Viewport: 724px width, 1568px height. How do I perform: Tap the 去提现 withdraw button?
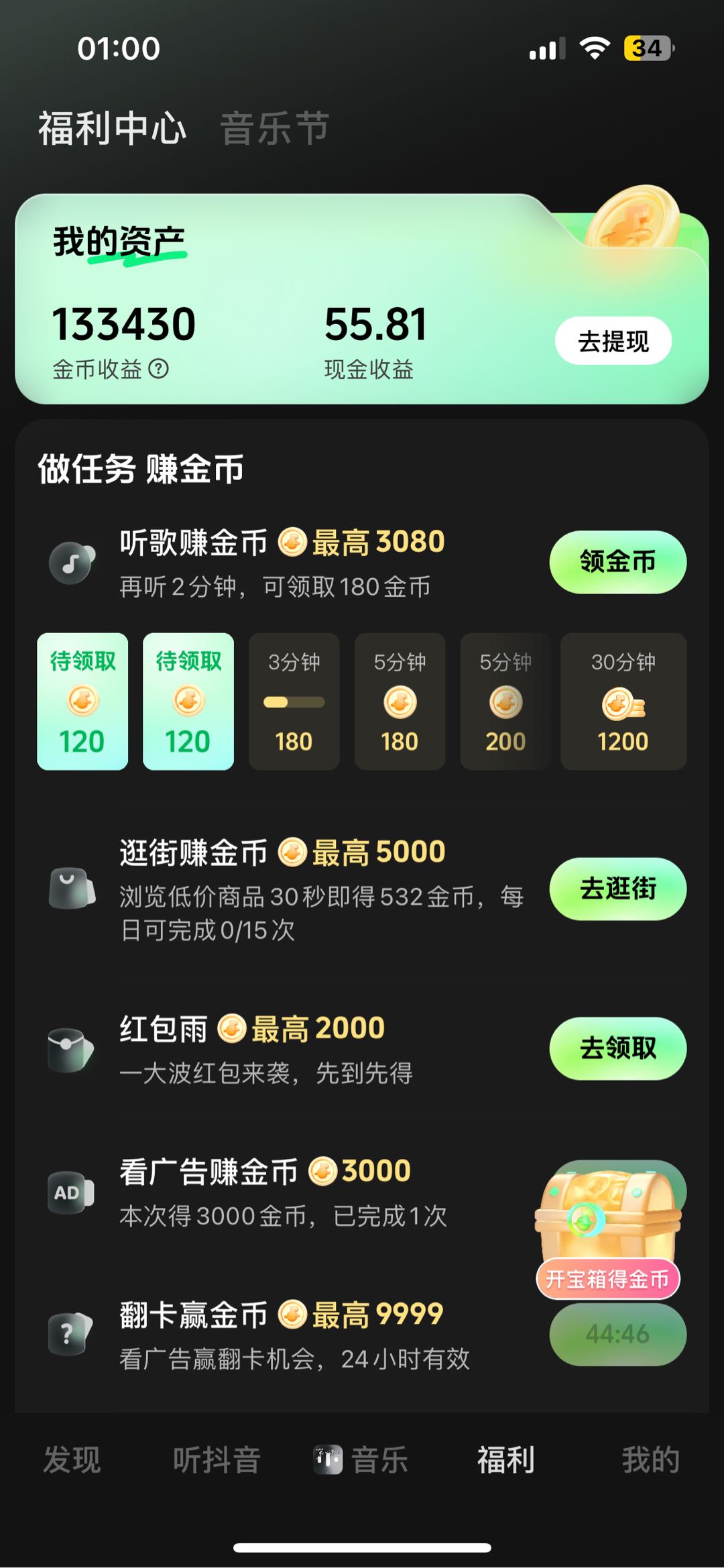[x=614, y=341]
